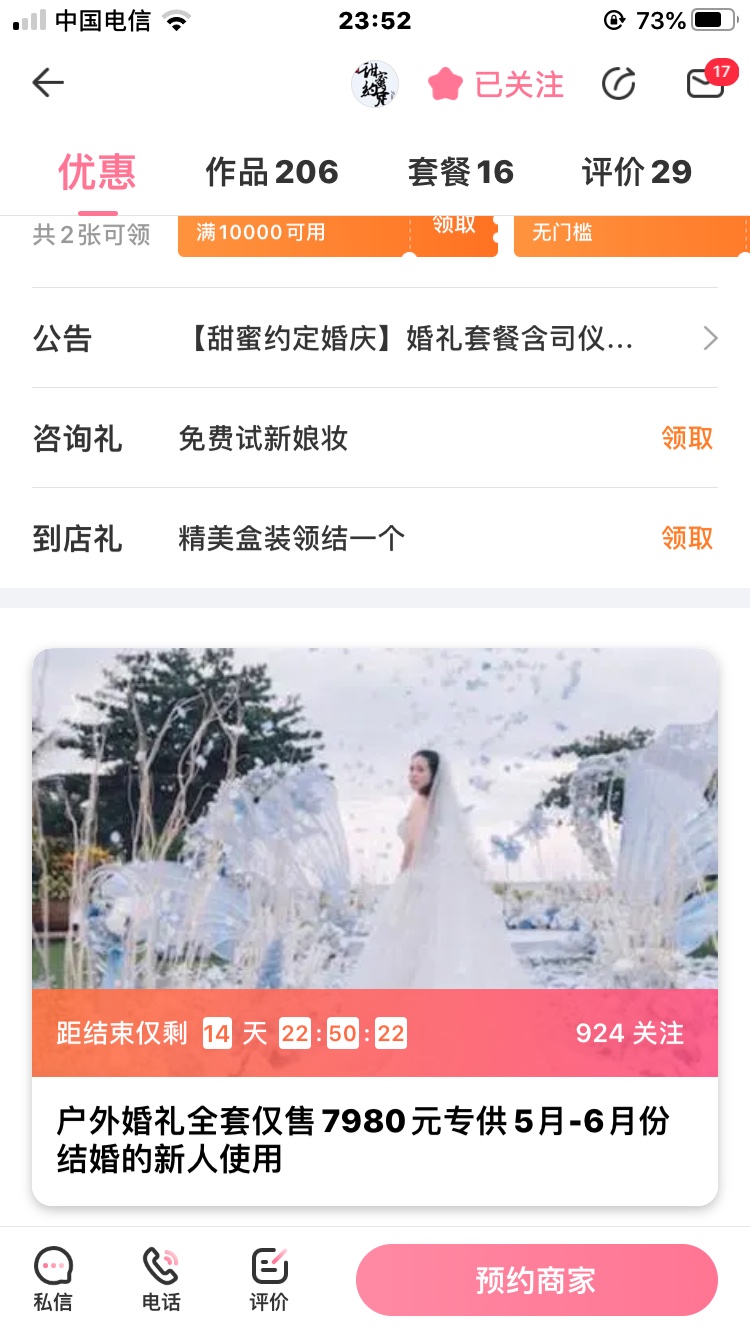The height and width of the screenshot is (1334, 750).
Task: Call the merchant via 电话
Action: coord(161,1280)
